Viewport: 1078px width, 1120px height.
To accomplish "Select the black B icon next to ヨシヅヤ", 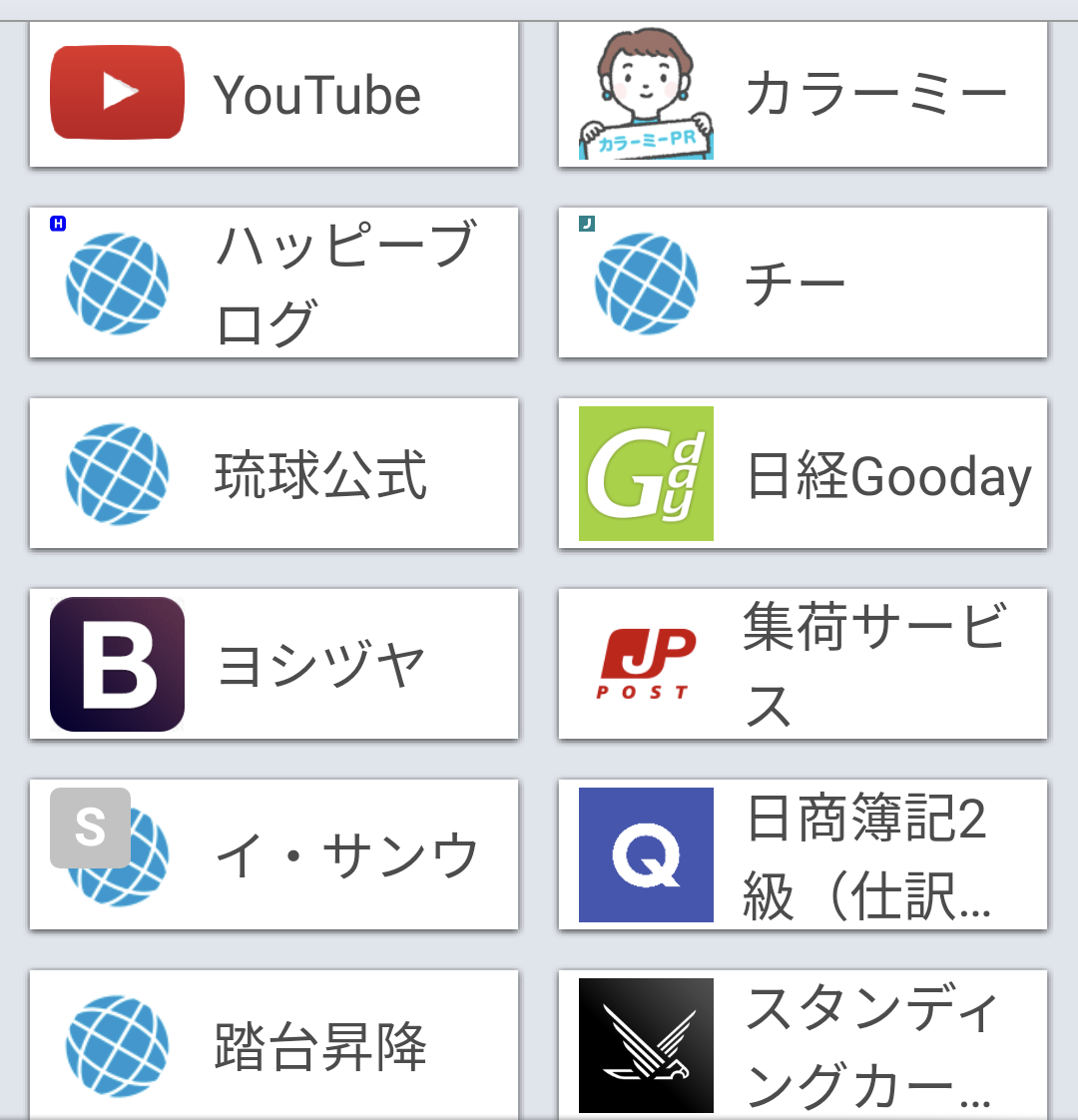I will [116, 665].
